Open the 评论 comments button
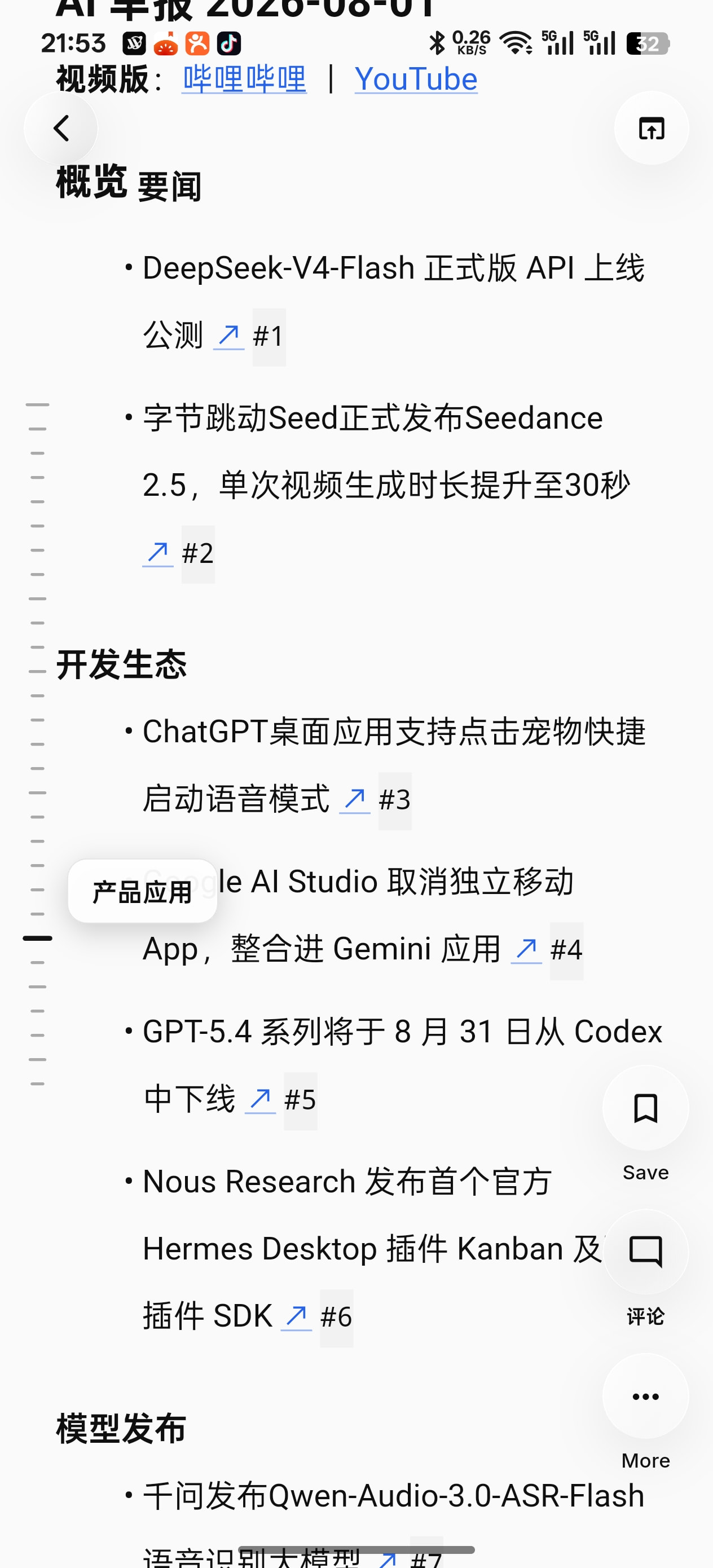The height and width of the screenshot is (1568, 713). (x=645, y=1252)
